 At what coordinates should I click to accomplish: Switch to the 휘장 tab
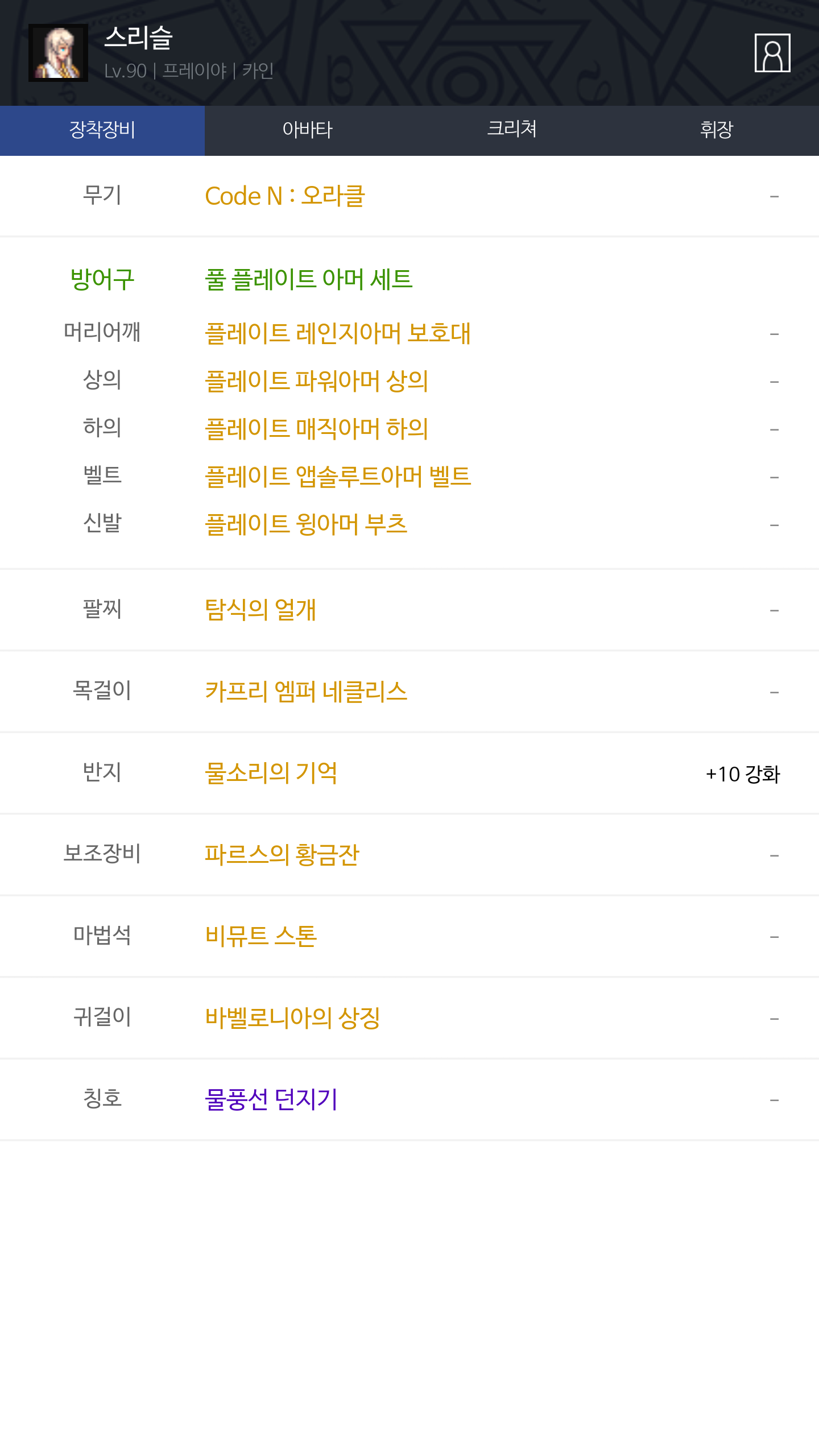[717, 130]
